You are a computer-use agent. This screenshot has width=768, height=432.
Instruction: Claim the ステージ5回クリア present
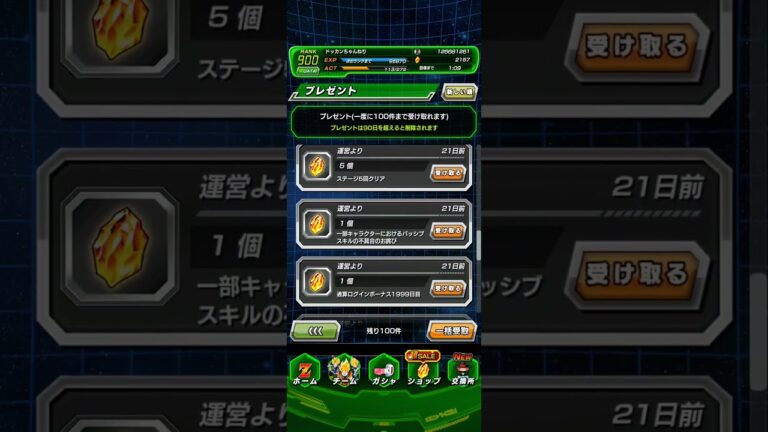(x=447, y=173)
